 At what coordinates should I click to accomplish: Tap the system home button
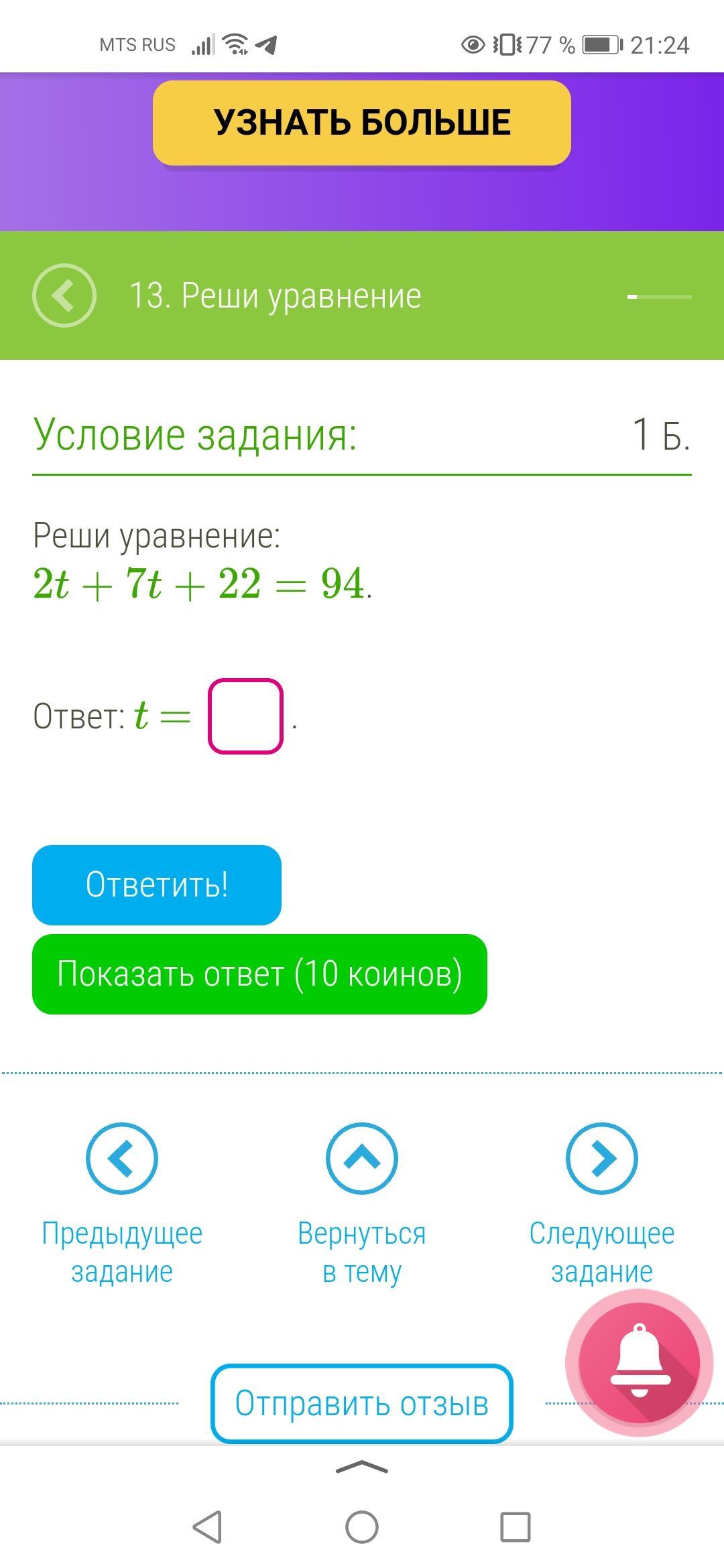[362, 1528]
